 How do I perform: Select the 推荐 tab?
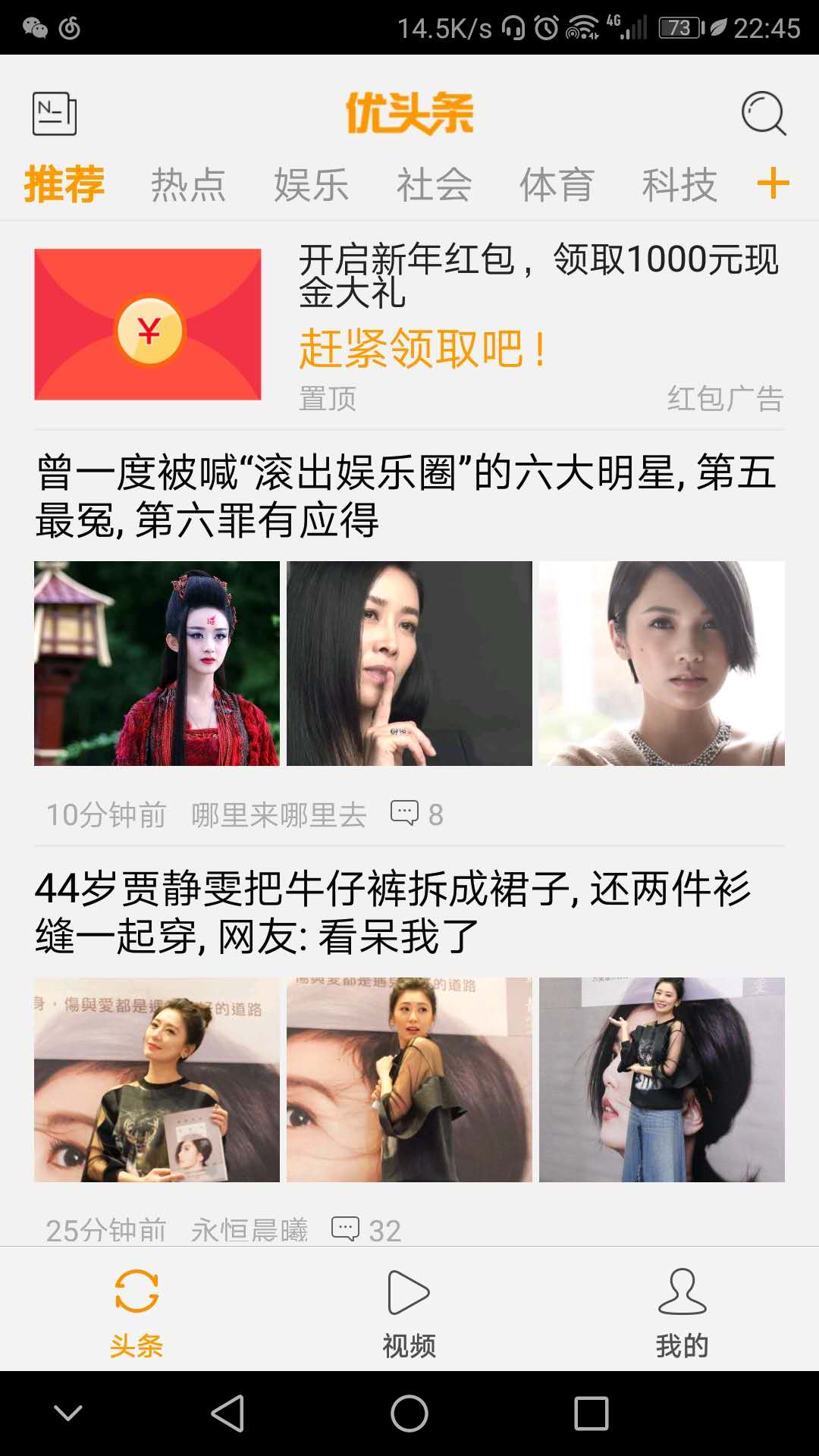(x=64, y=184)
